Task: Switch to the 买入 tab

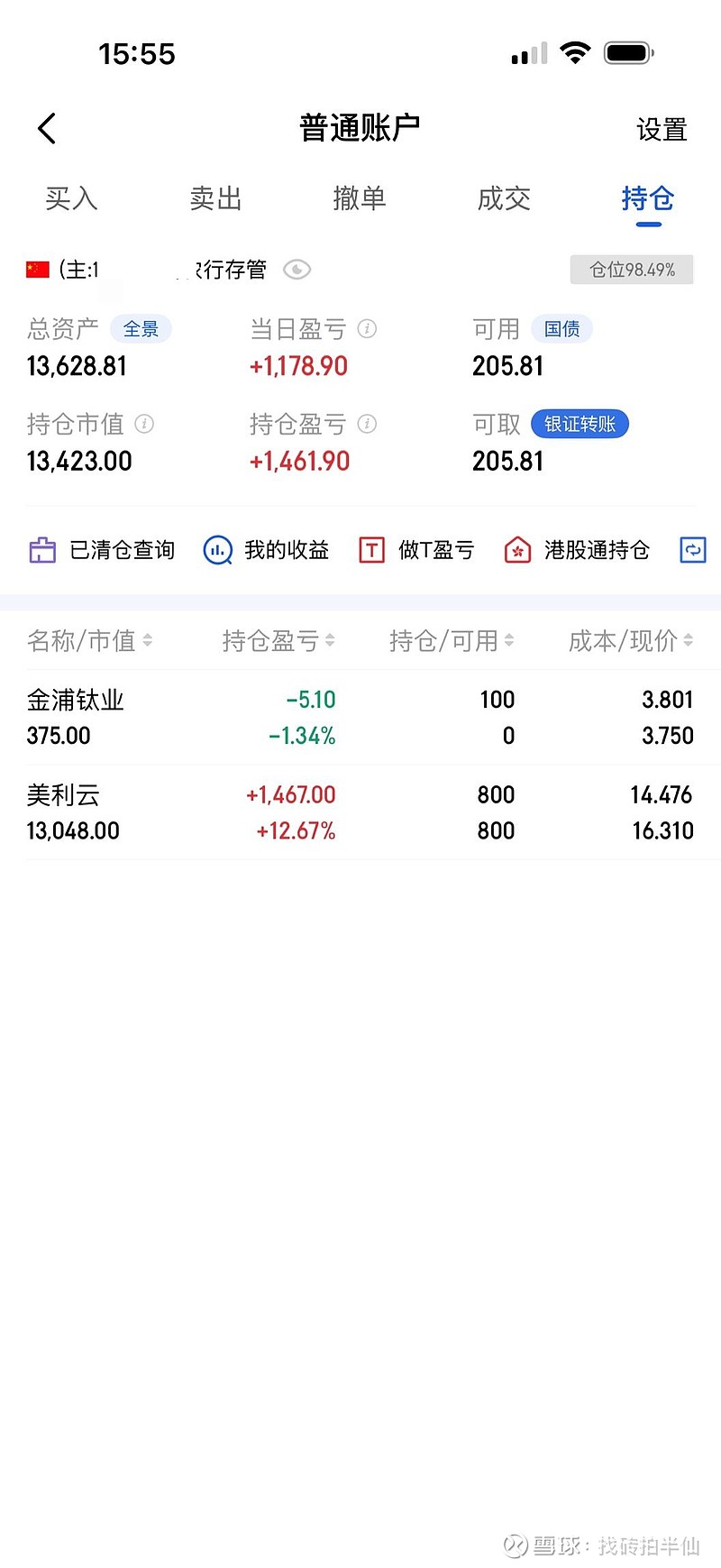Action: click(71, 198)
